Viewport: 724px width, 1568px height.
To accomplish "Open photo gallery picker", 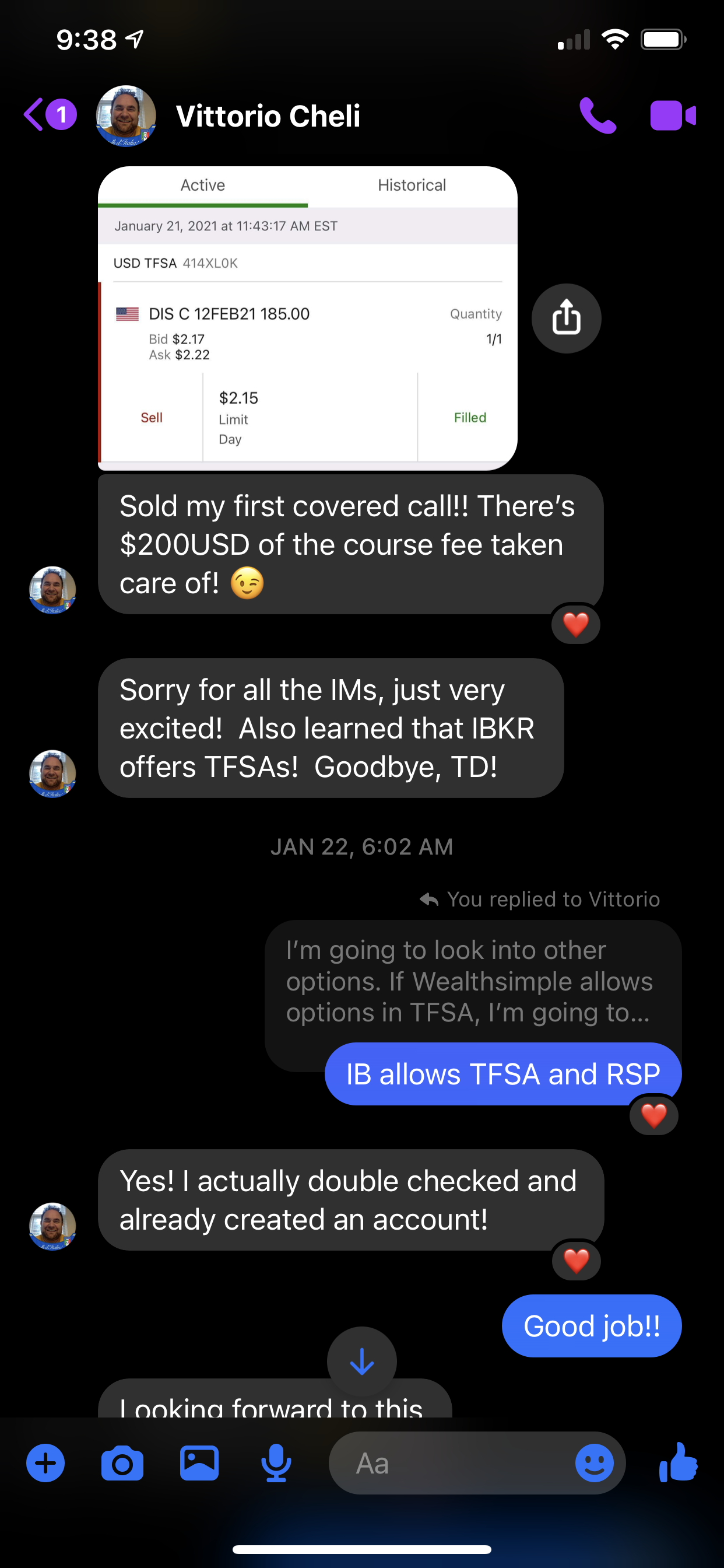I will (199, 1462).
